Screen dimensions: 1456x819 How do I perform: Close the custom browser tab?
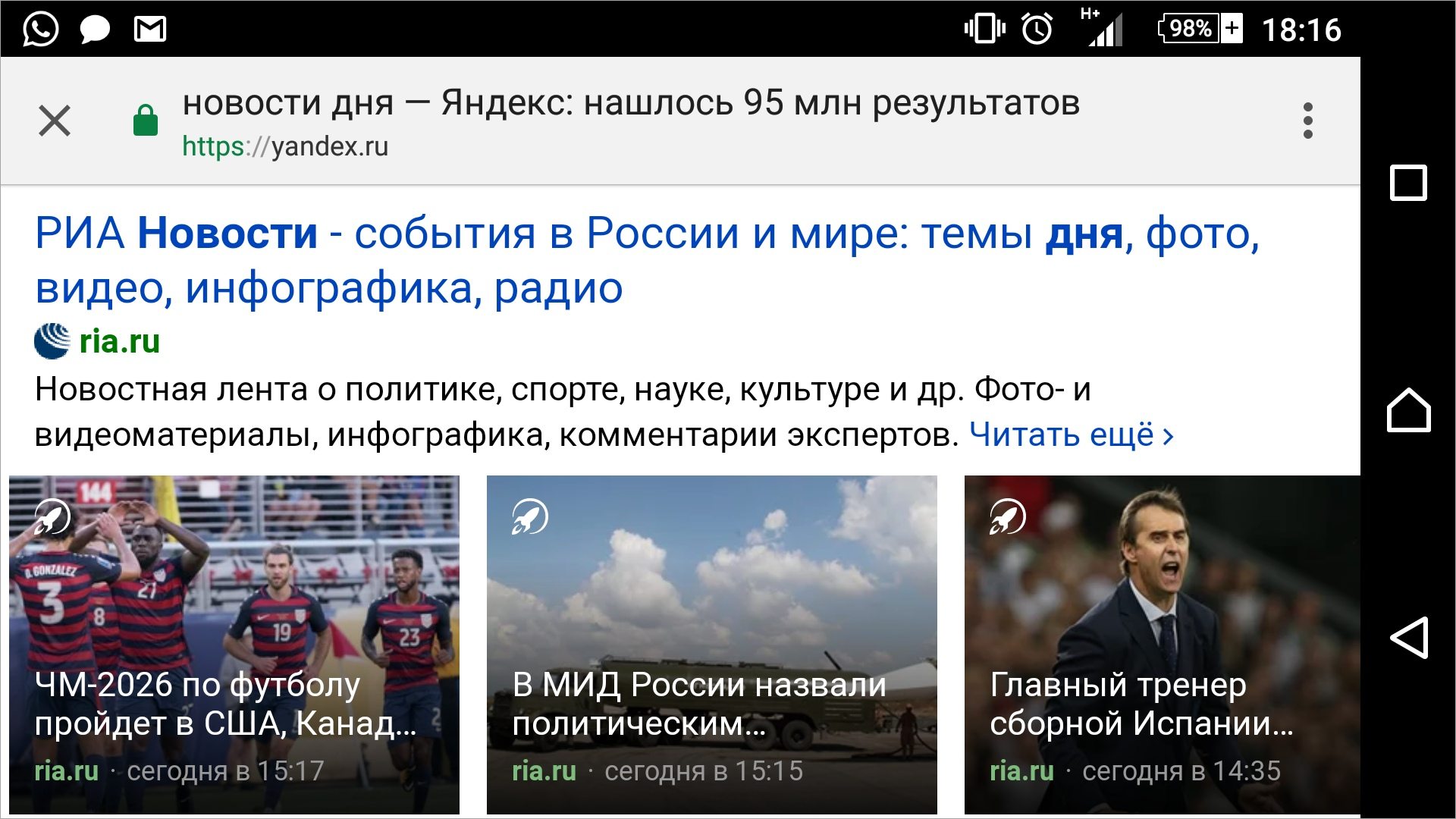55,121
